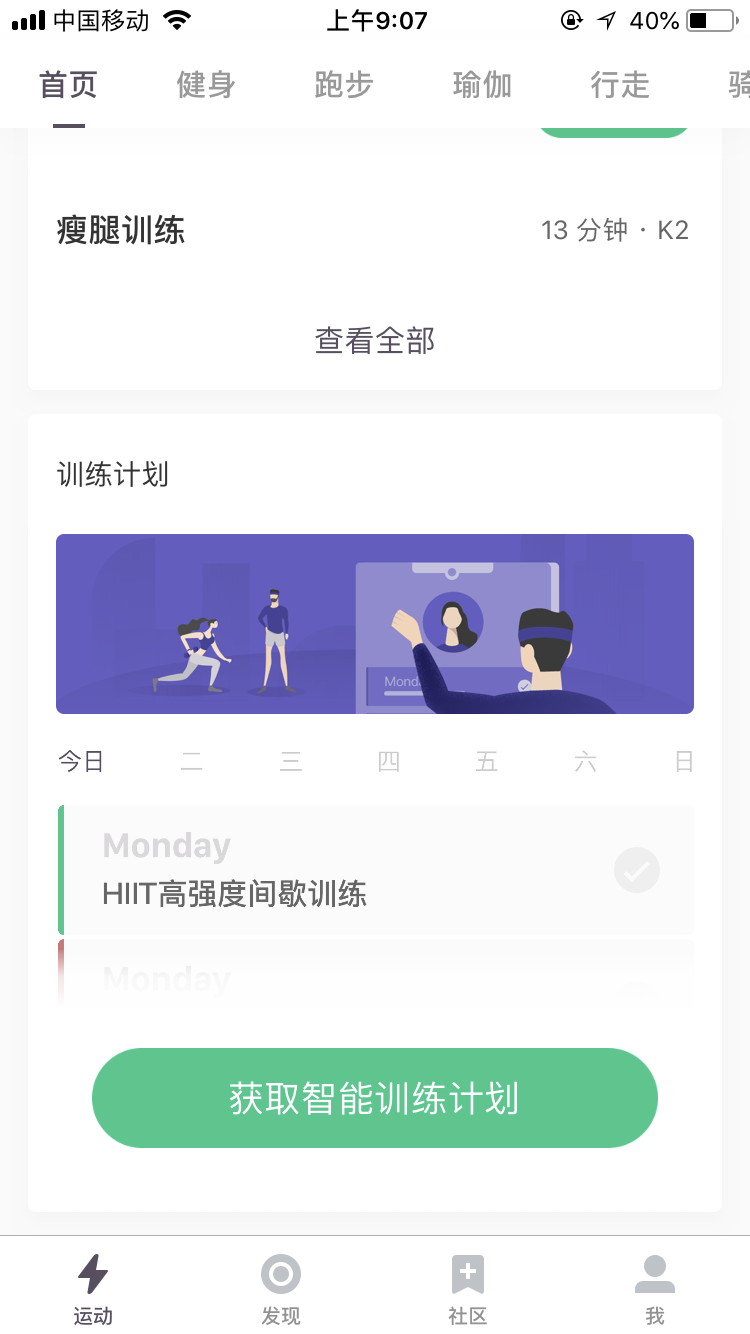This screenshot has width=750, height=1334.
Task: Select the 行走 tab
Action: point(617,86)
